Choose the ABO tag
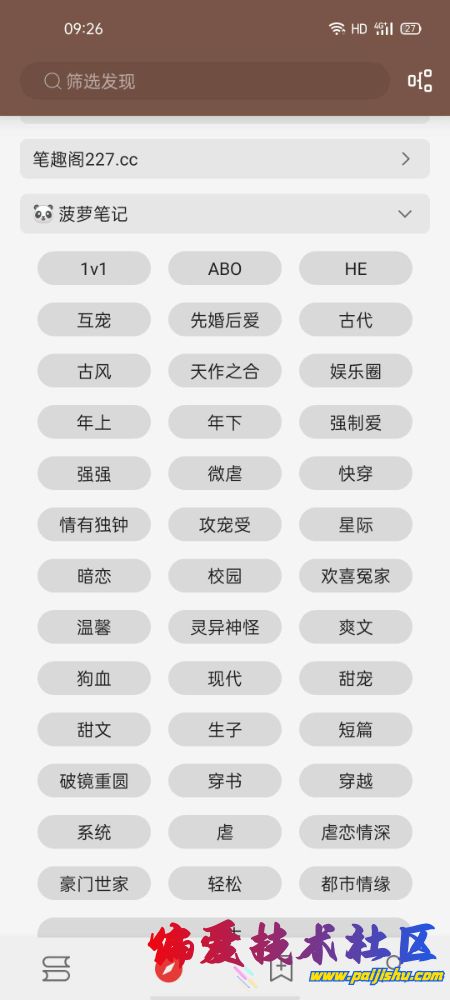This screenshot has width=450, height=1000. [x=225, y=268]
